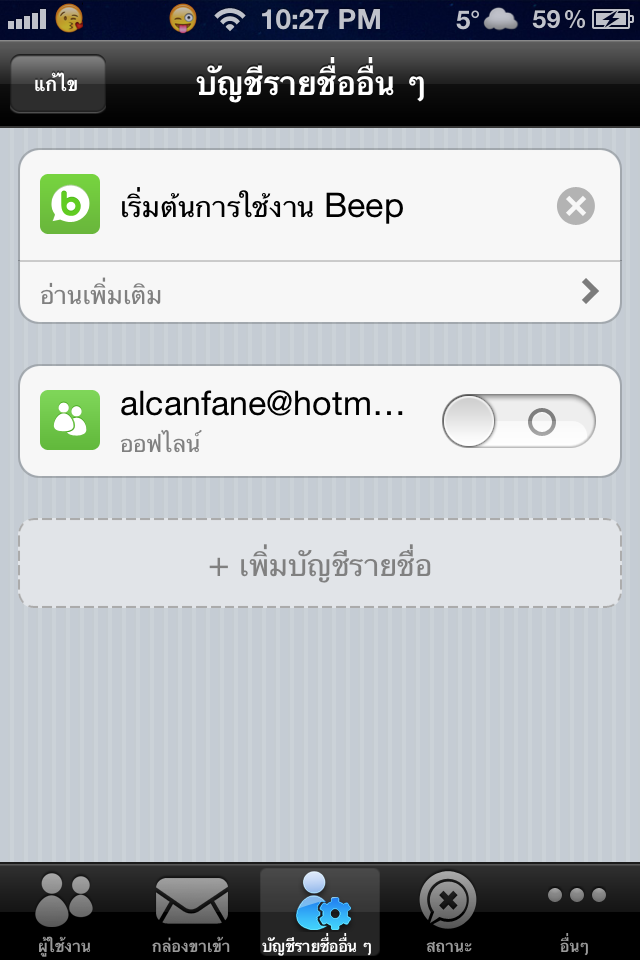The height and width of the screenshot is (960, 640).
Task: Dismiss the Beep getting-started banner
Action: tap(575, 207)
